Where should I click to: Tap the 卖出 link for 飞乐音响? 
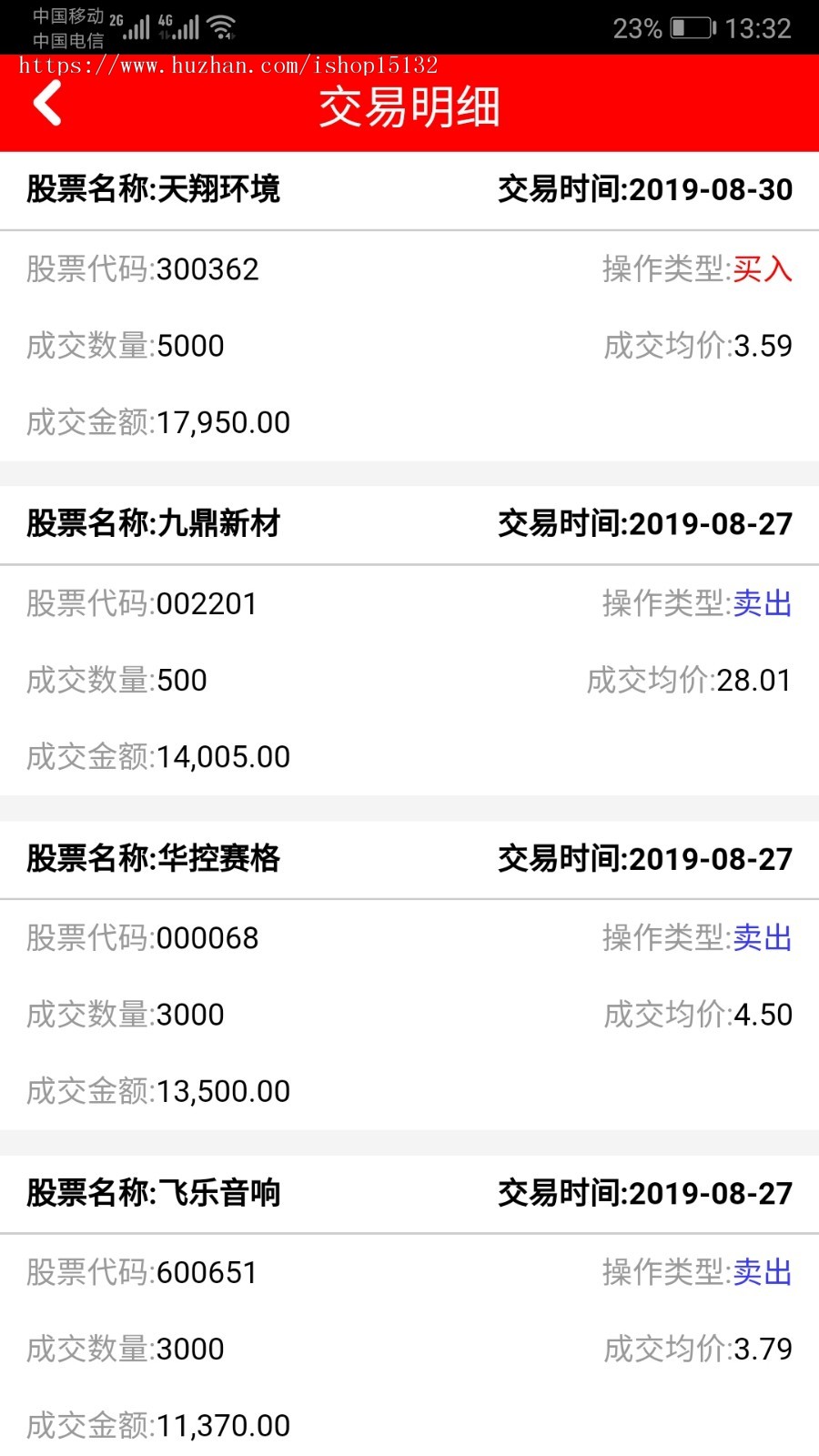click(x=763, y=1273)
